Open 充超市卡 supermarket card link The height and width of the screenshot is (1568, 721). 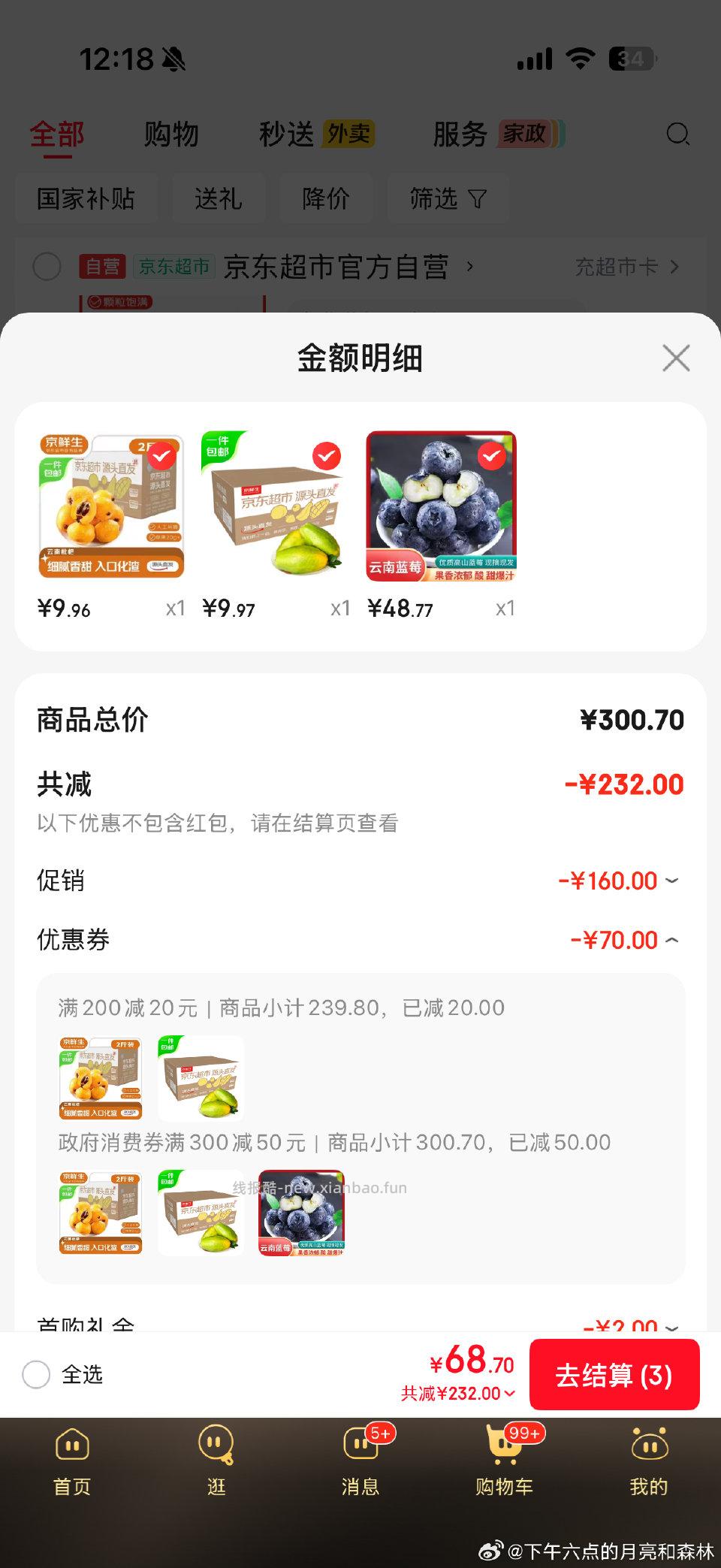coord(626,267)
